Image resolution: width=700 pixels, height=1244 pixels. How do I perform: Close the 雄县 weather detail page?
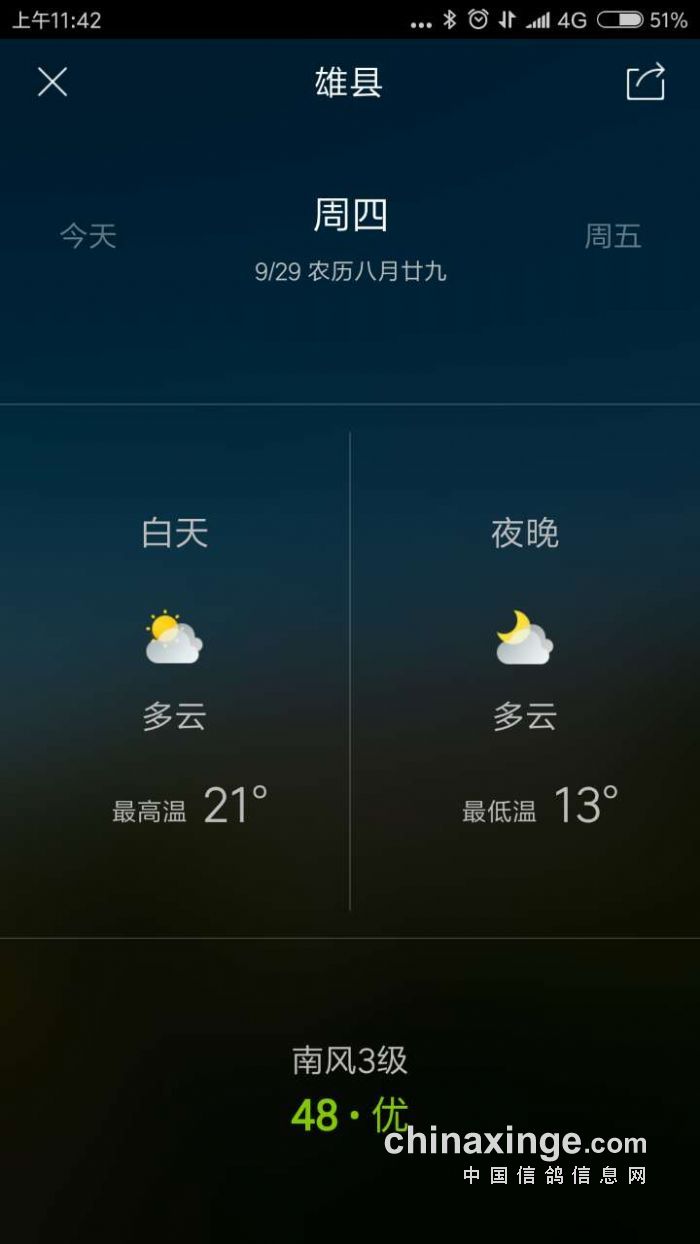tap(52, 82)
